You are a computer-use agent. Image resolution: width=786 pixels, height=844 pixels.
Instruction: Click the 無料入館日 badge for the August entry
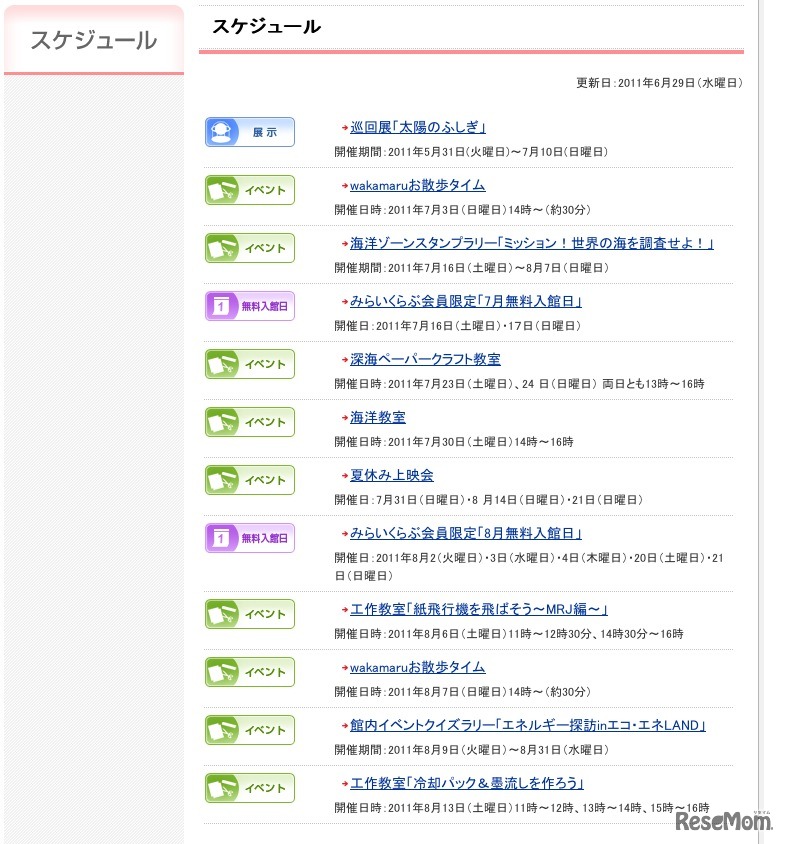(249, 538)
